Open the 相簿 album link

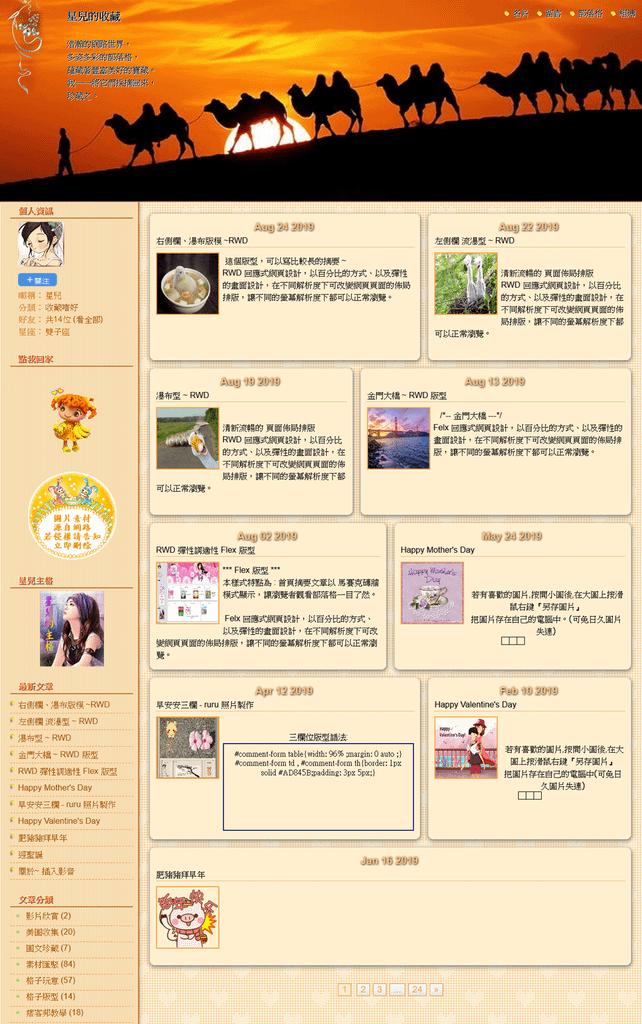click(x=626, y=14)
